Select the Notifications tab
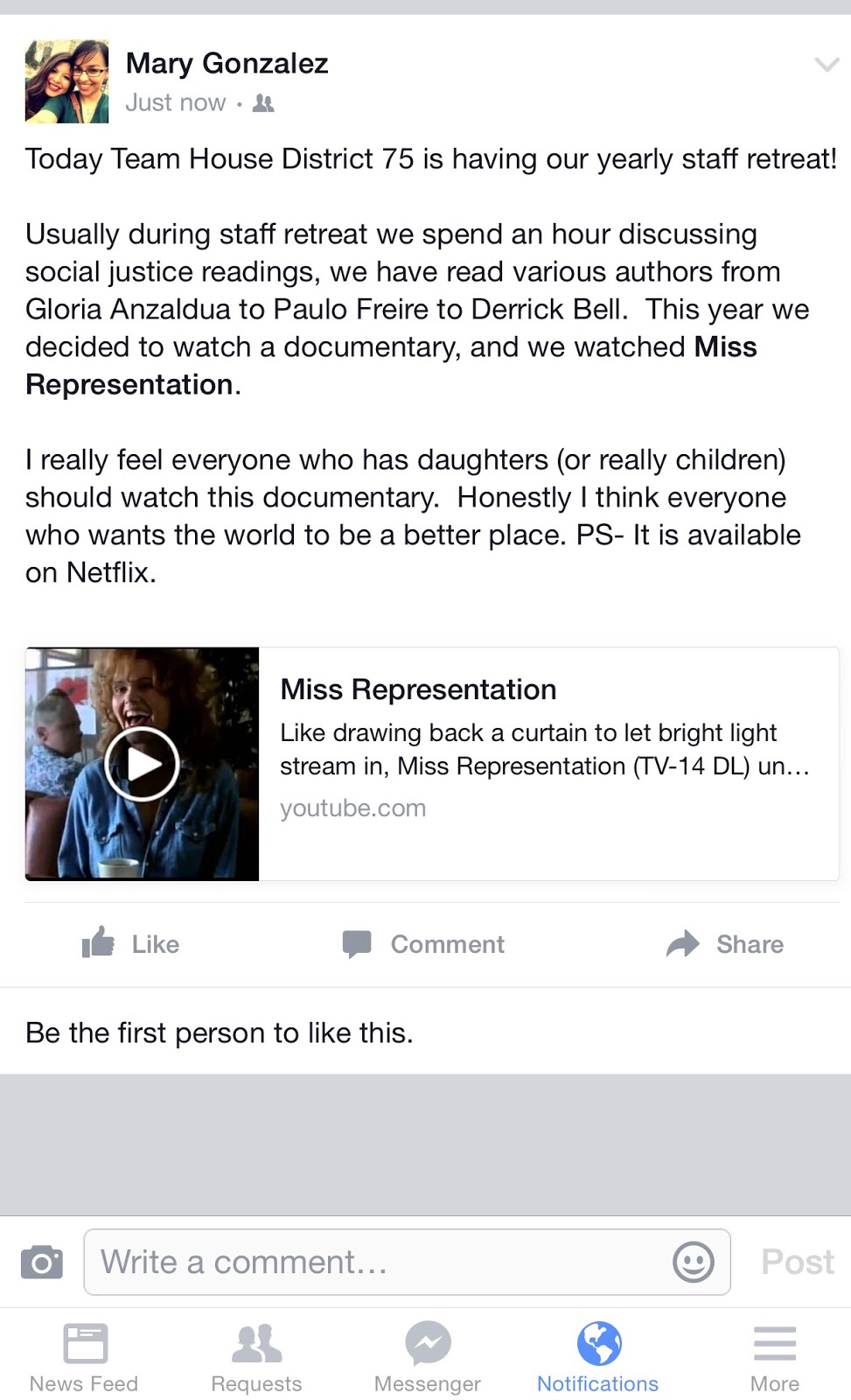The height and width of the screenshot is (1400, 851). [598, 1356]
